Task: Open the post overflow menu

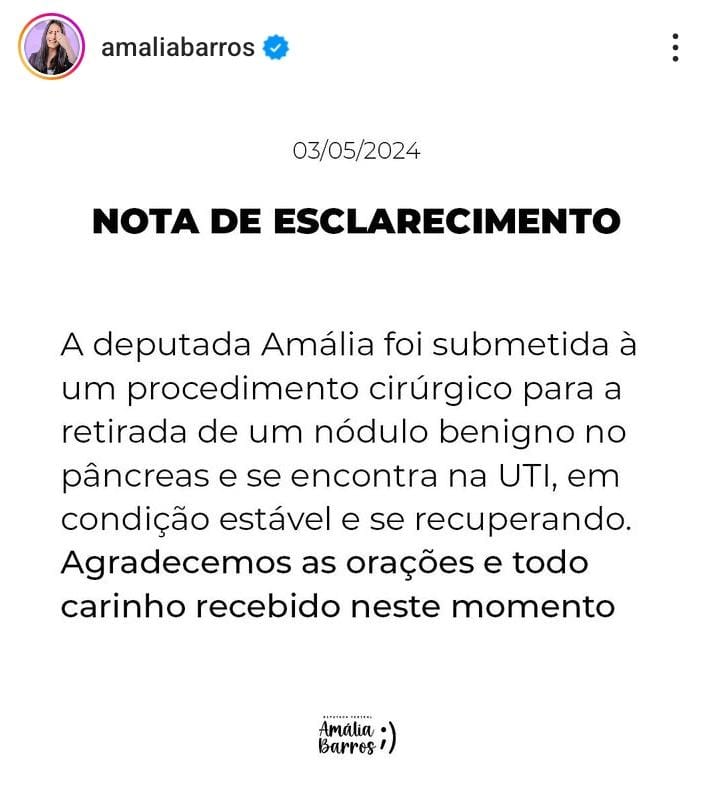Action: tap(676, 47)
